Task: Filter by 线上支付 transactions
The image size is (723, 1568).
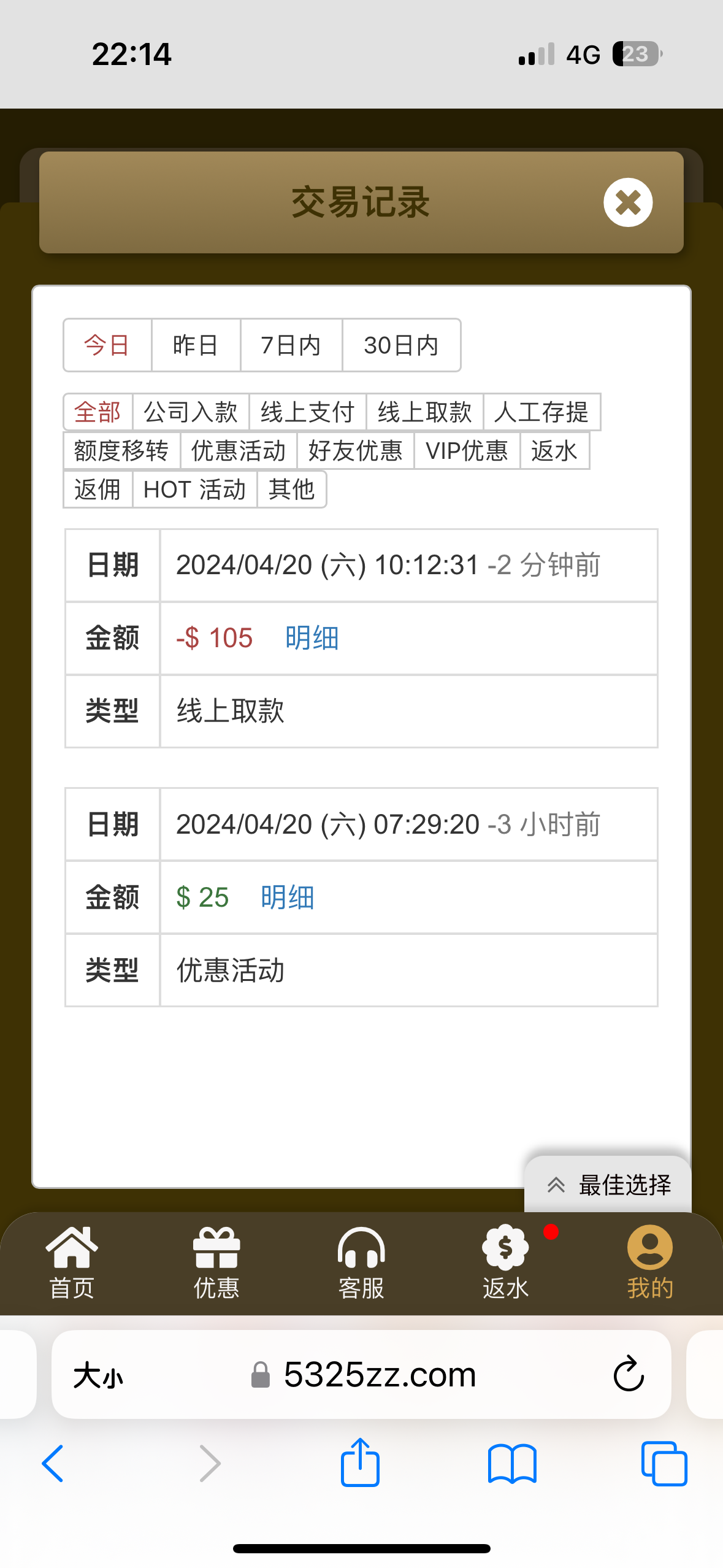Action: 307,412
